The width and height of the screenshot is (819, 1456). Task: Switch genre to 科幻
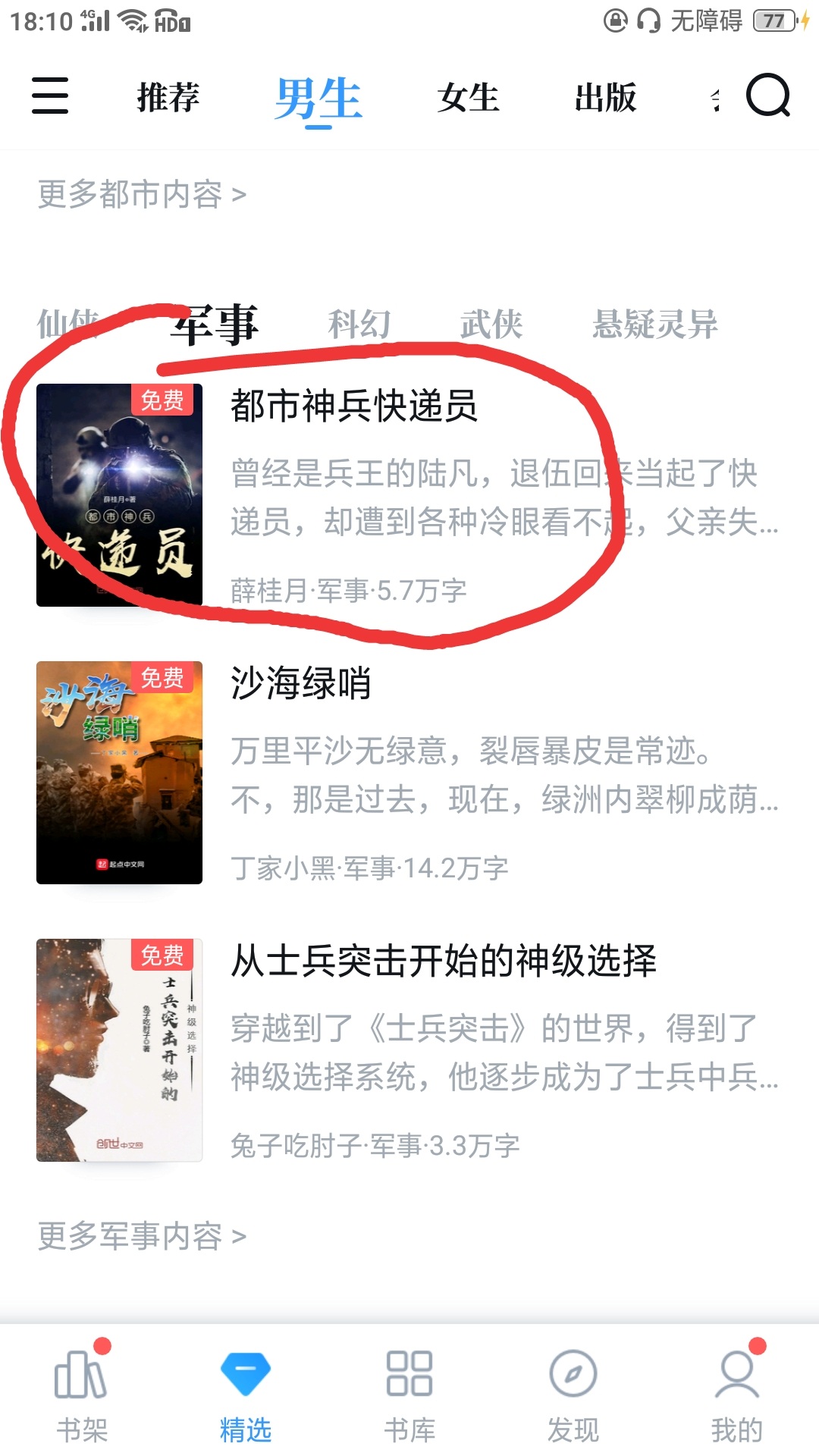359,325
